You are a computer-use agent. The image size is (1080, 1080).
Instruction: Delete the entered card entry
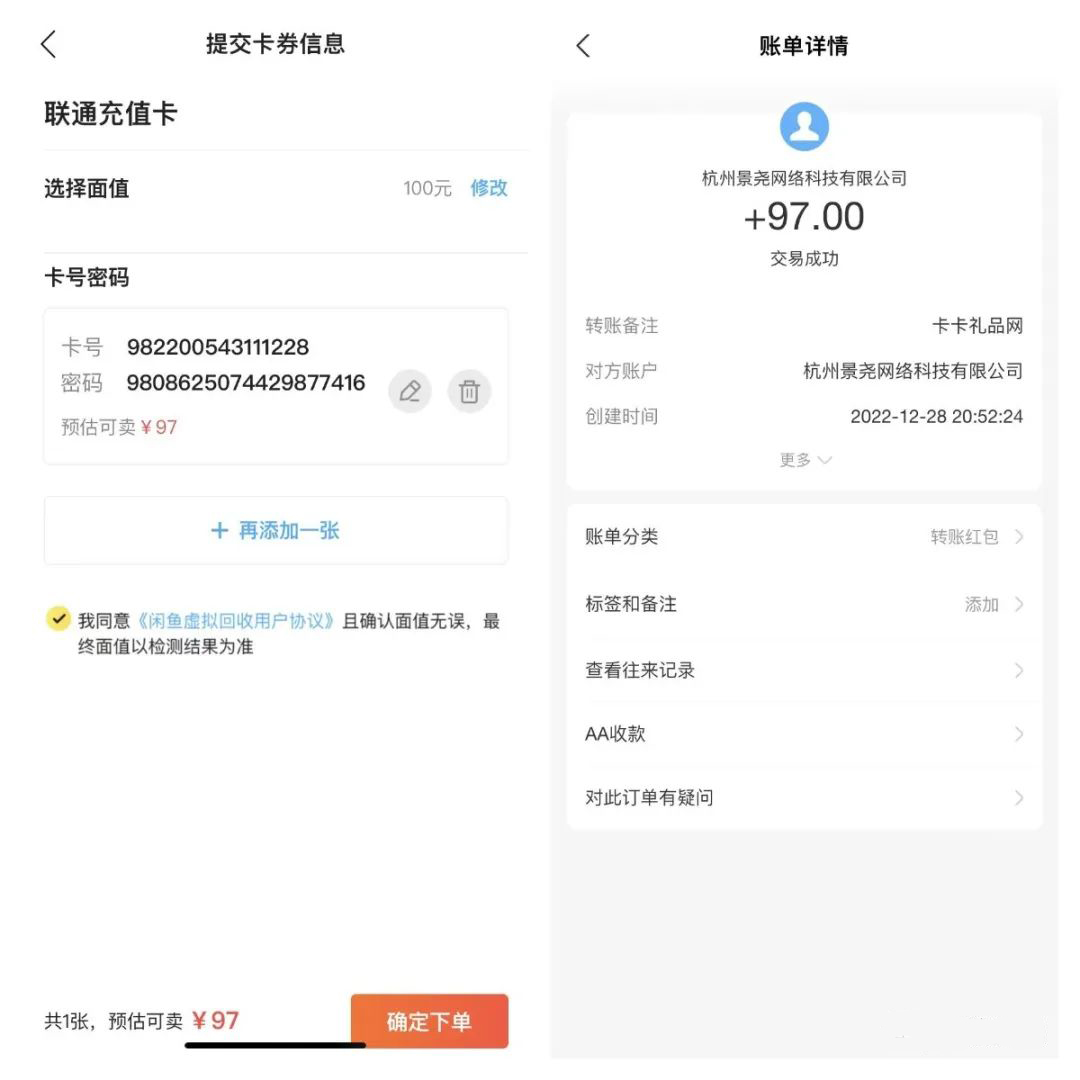point(469,391)
